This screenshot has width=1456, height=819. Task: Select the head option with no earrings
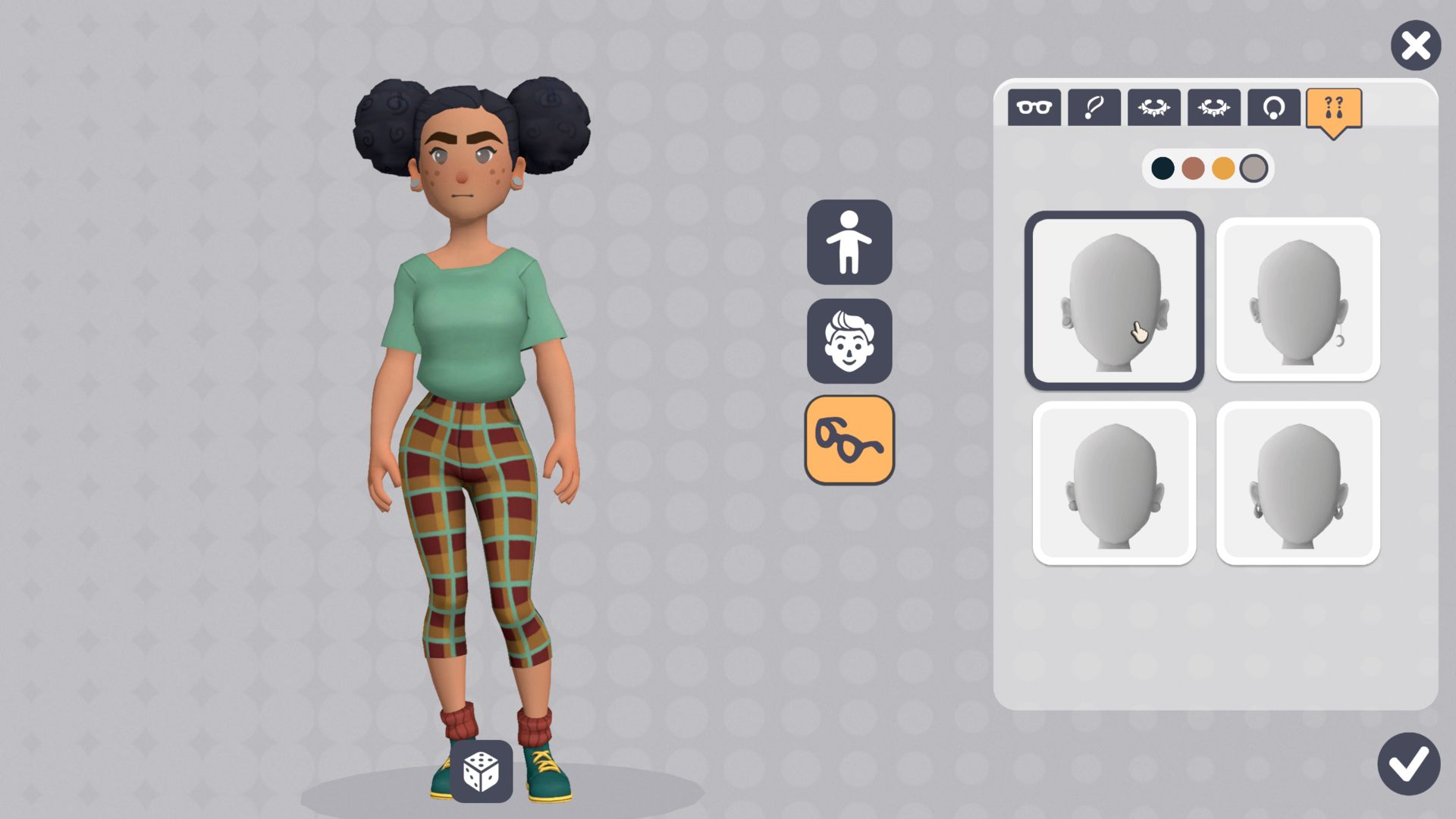[1114, 300]
